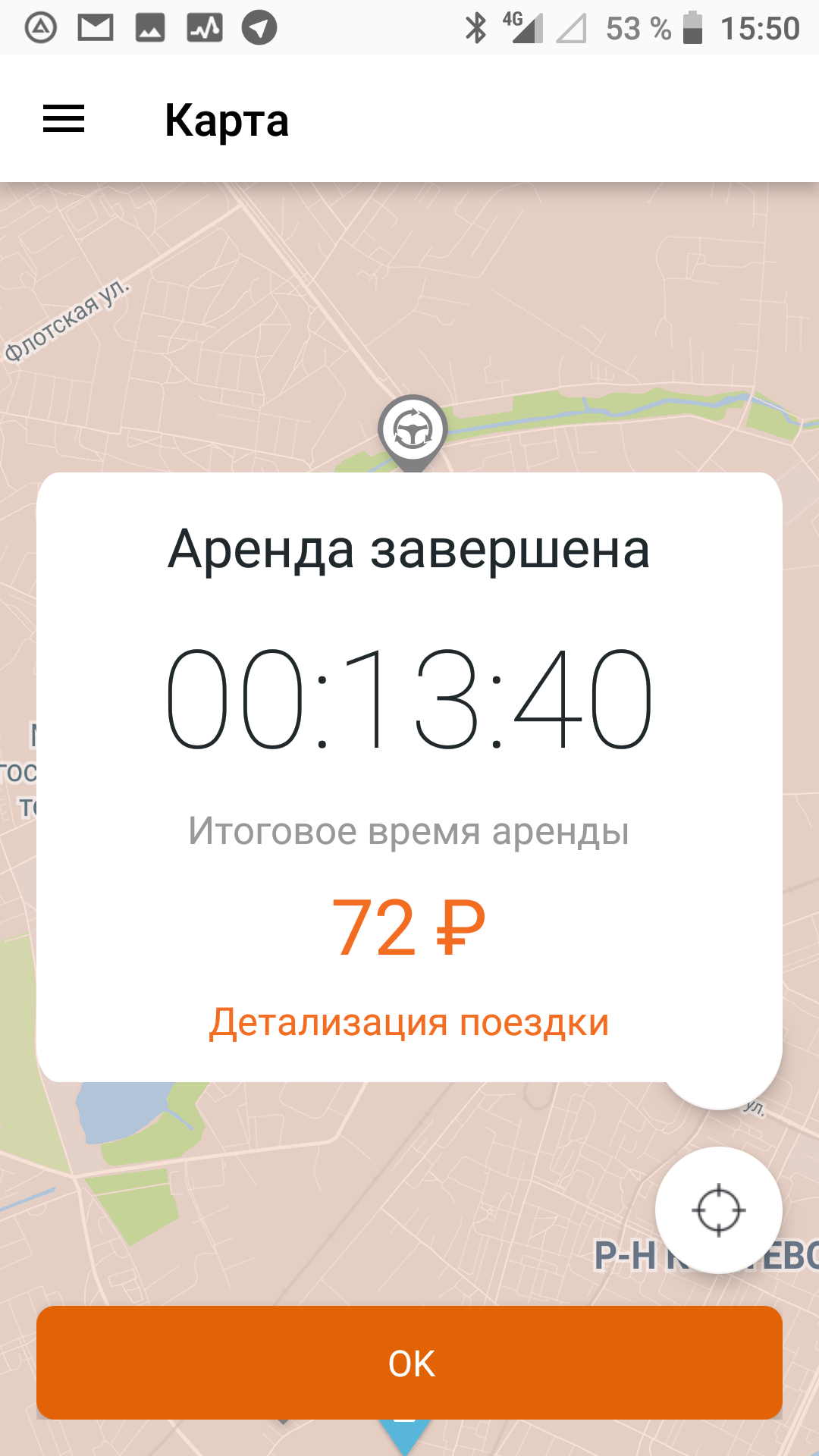Open the Детализация поездки link
Viewport: 819px width, 1456px height.
409,1022
